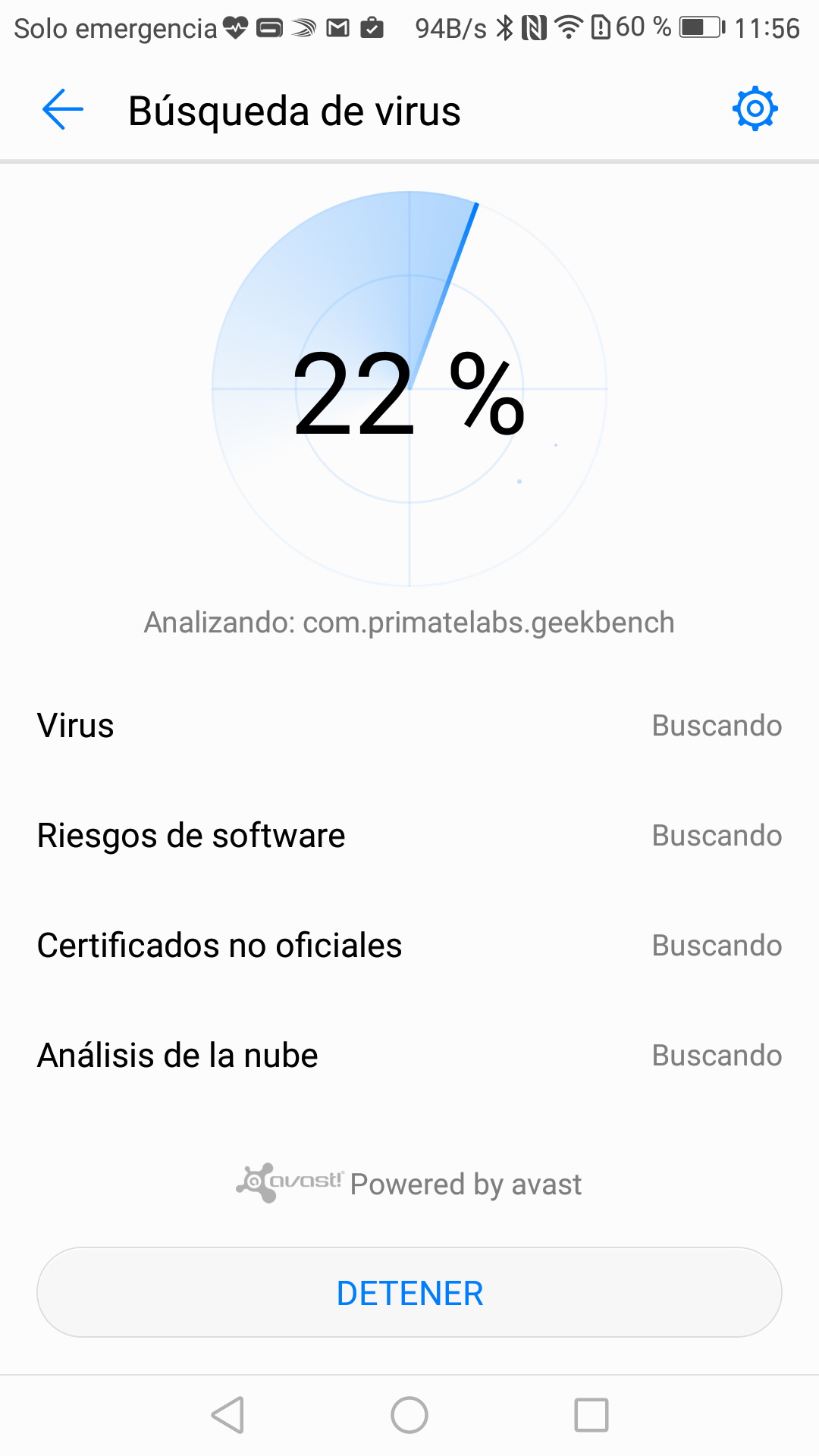Screen dimensions: 819x1456
Task: Go to home screen via home button
Action: click(x=409, y=1415)
